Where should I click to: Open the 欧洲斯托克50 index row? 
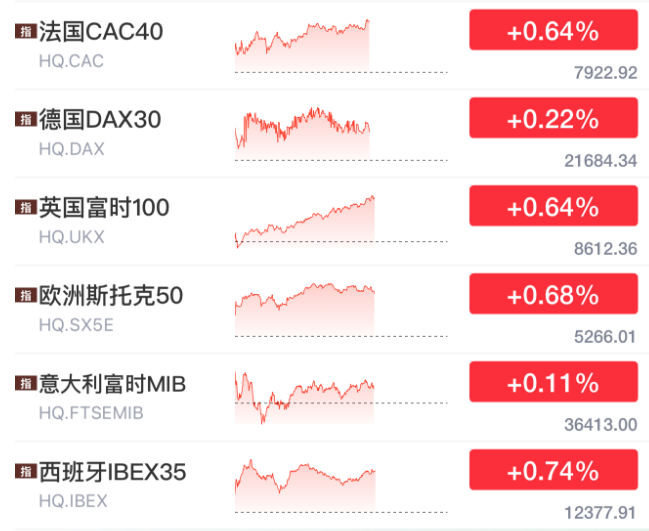[111, 296]
